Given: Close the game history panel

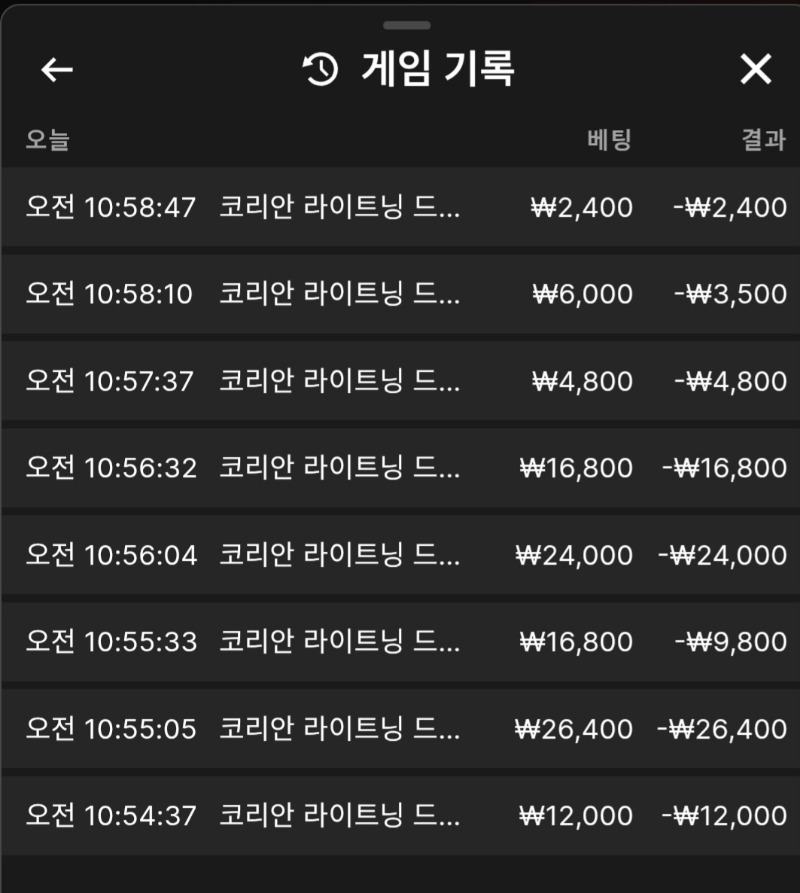Looking at the screenshot, I should [755, 69].
